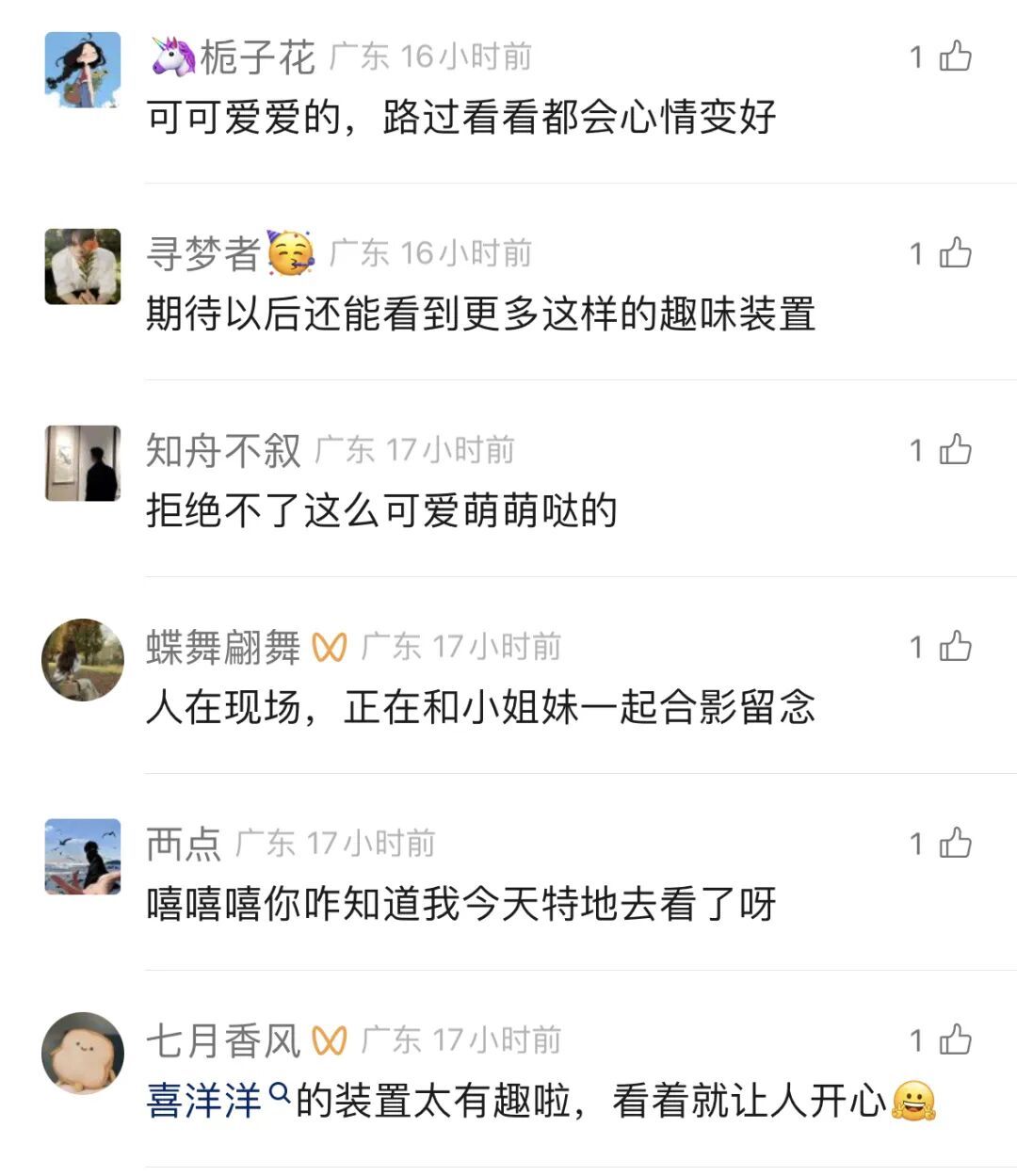1017x1176 pixels.
Task: Open 寻梦者's profile avatar
Action: pos(83,266)
